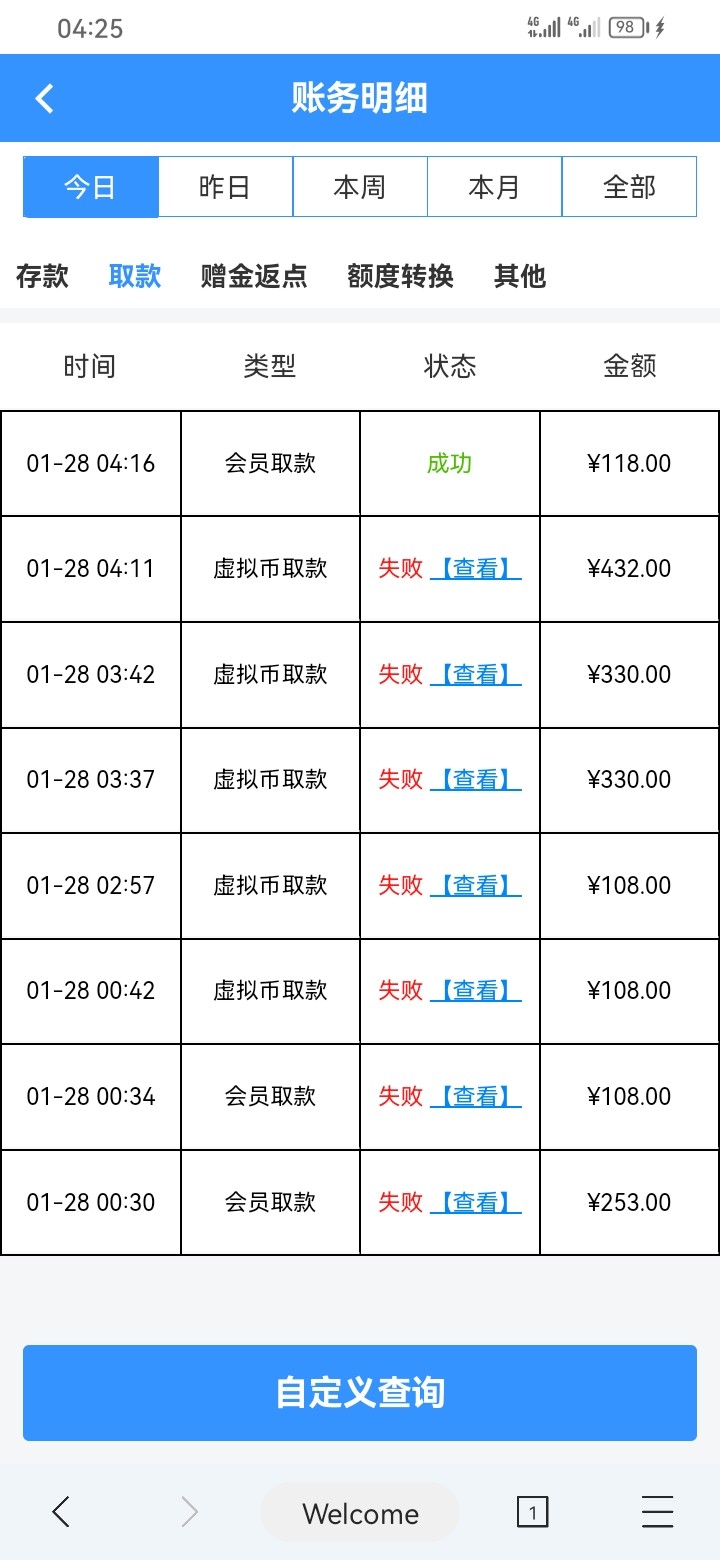The image size is (720, 1560).
Task: Show records for 本月
Action: click(x=495, y=187)
